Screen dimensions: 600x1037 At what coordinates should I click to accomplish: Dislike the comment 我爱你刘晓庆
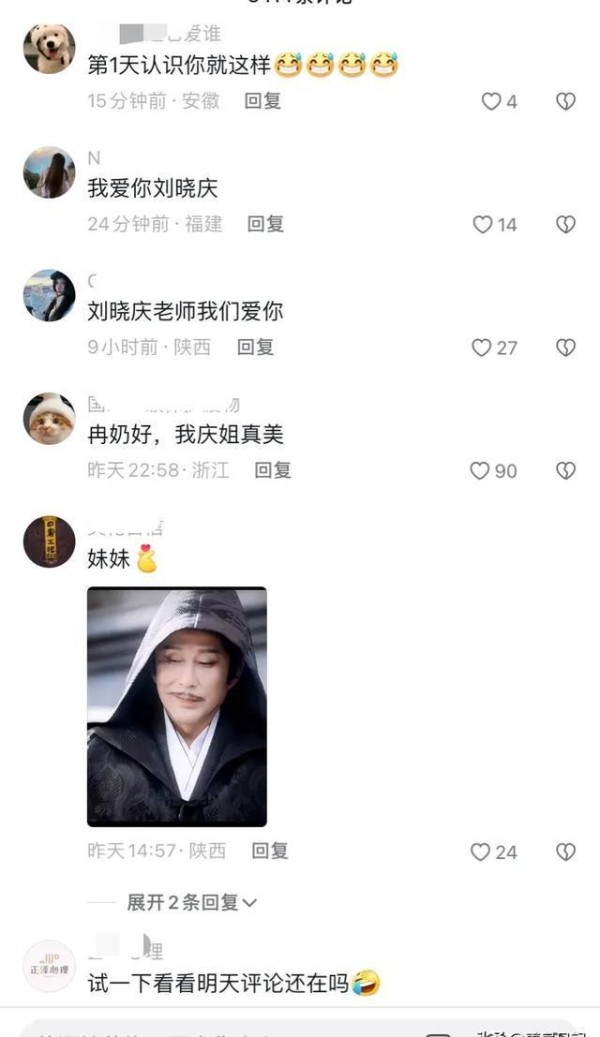[x=566, y=224]
